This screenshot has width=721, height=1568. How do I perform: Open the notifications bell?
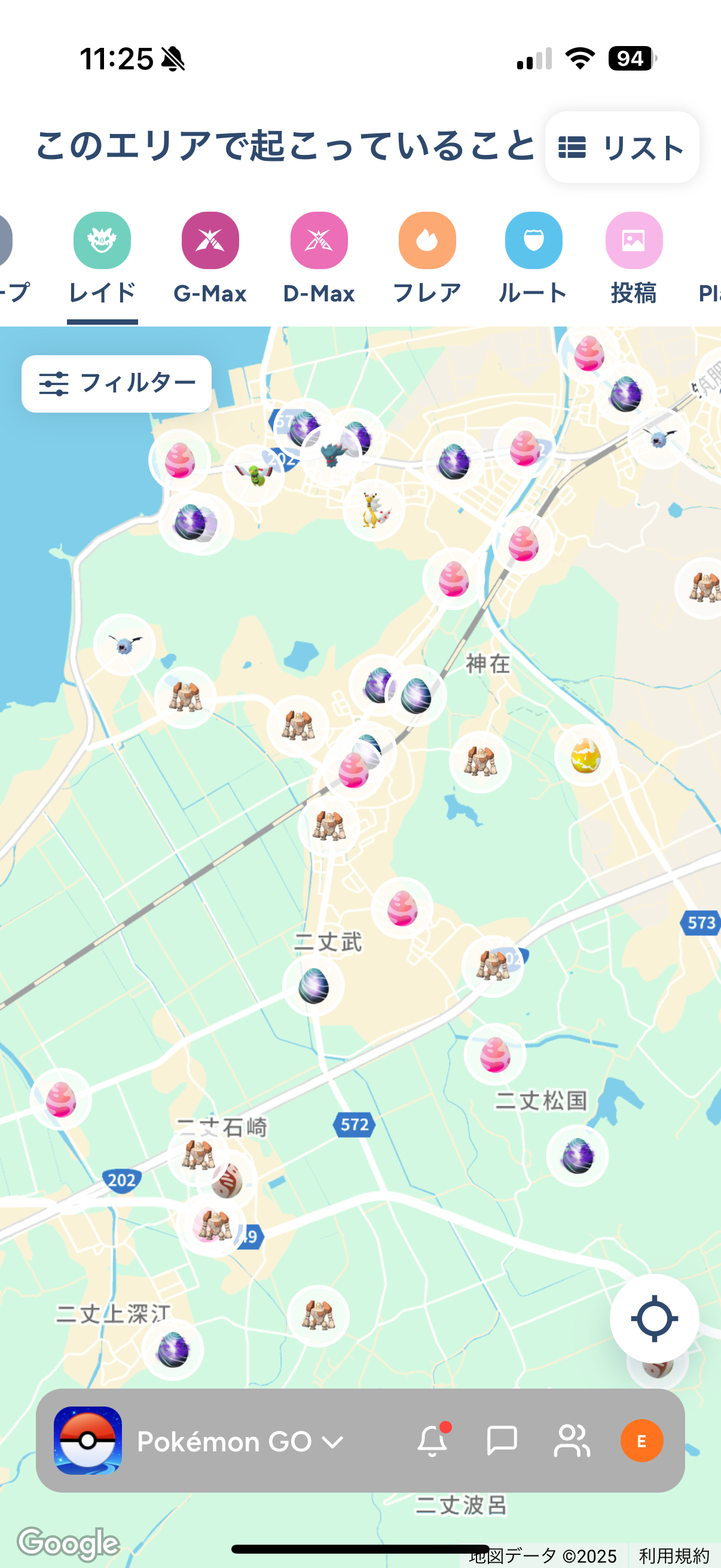pyautogui.click(x=432, y=1440)
